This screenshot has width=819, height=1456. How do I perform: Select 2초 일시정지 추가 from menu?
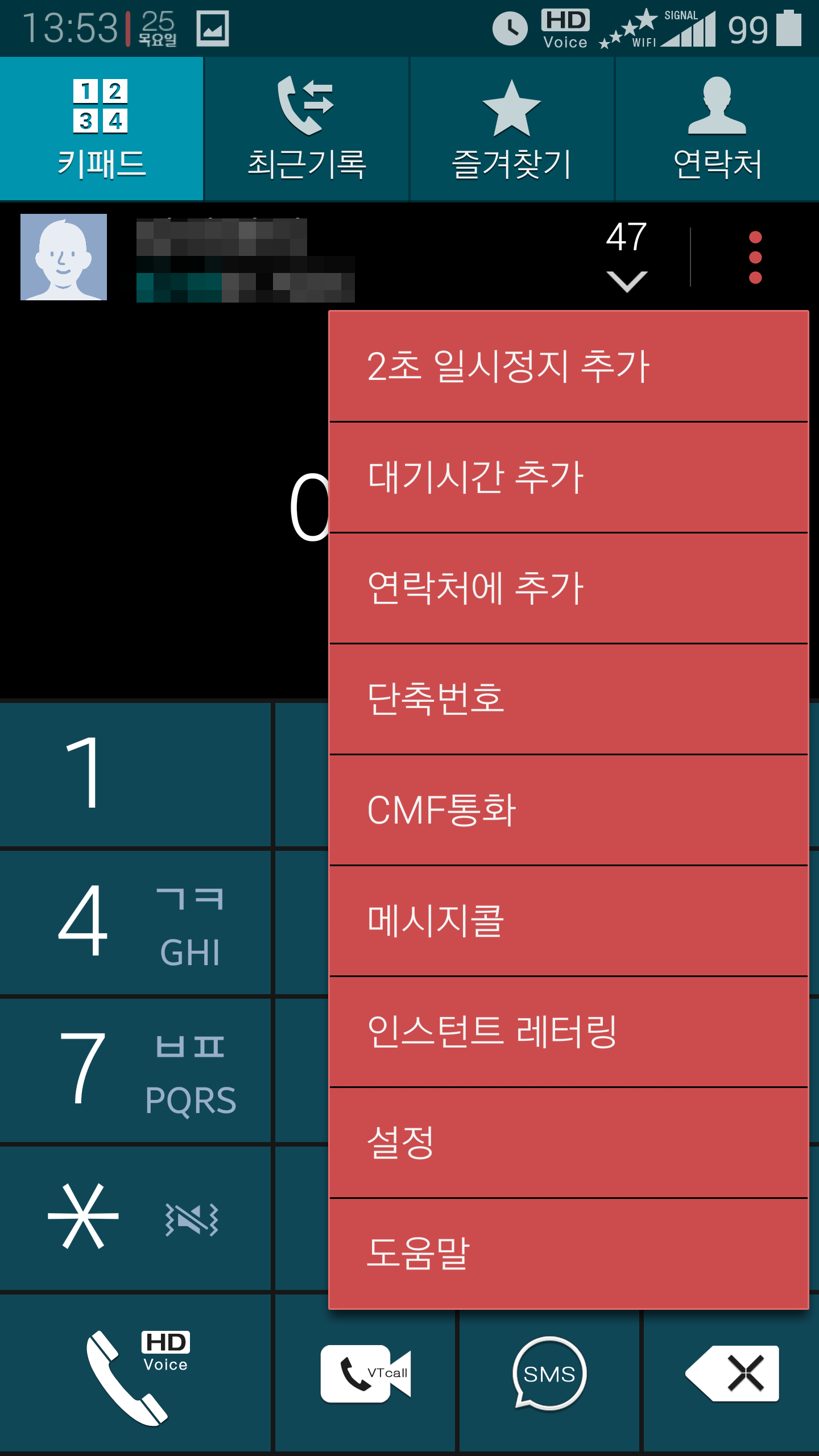[569, 366]
